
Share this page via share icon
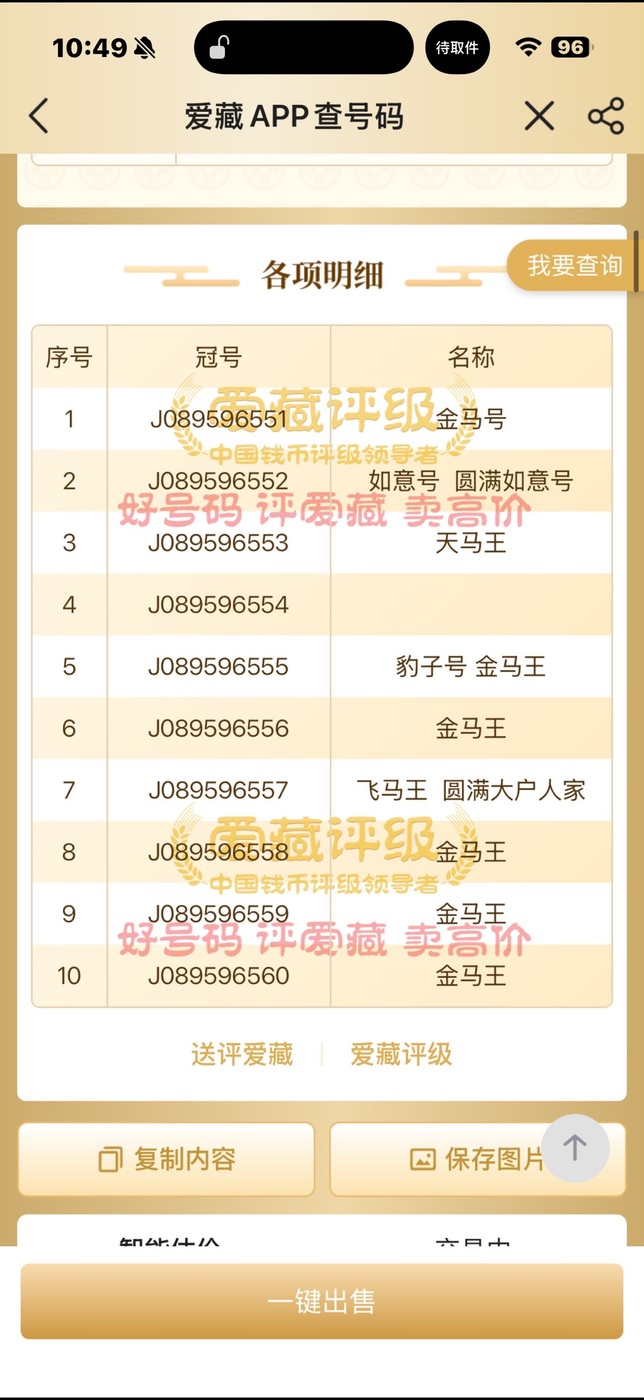(606, 117)
